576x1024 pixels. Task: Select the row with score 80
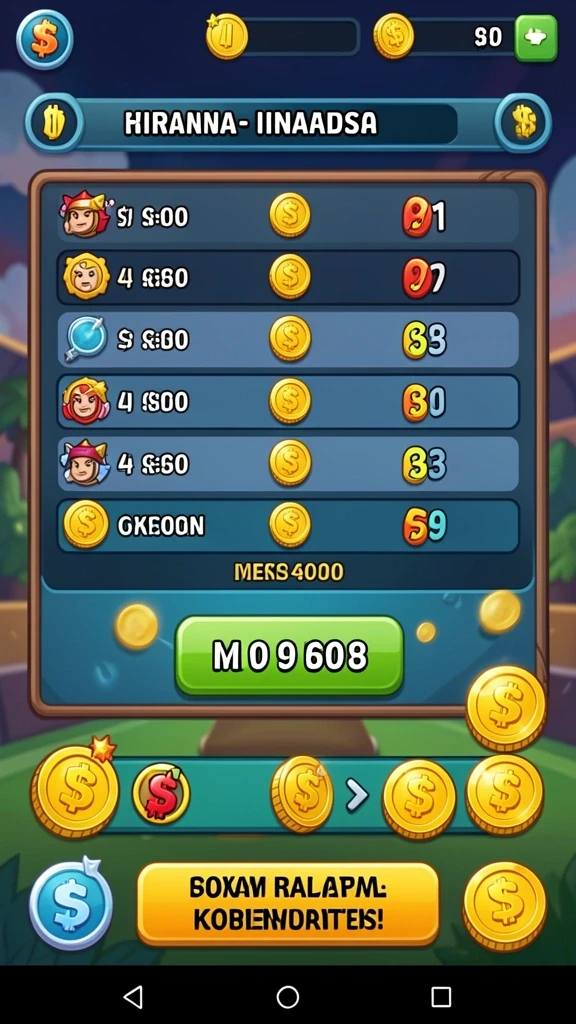pyautogui.click(x=288, y=402)
